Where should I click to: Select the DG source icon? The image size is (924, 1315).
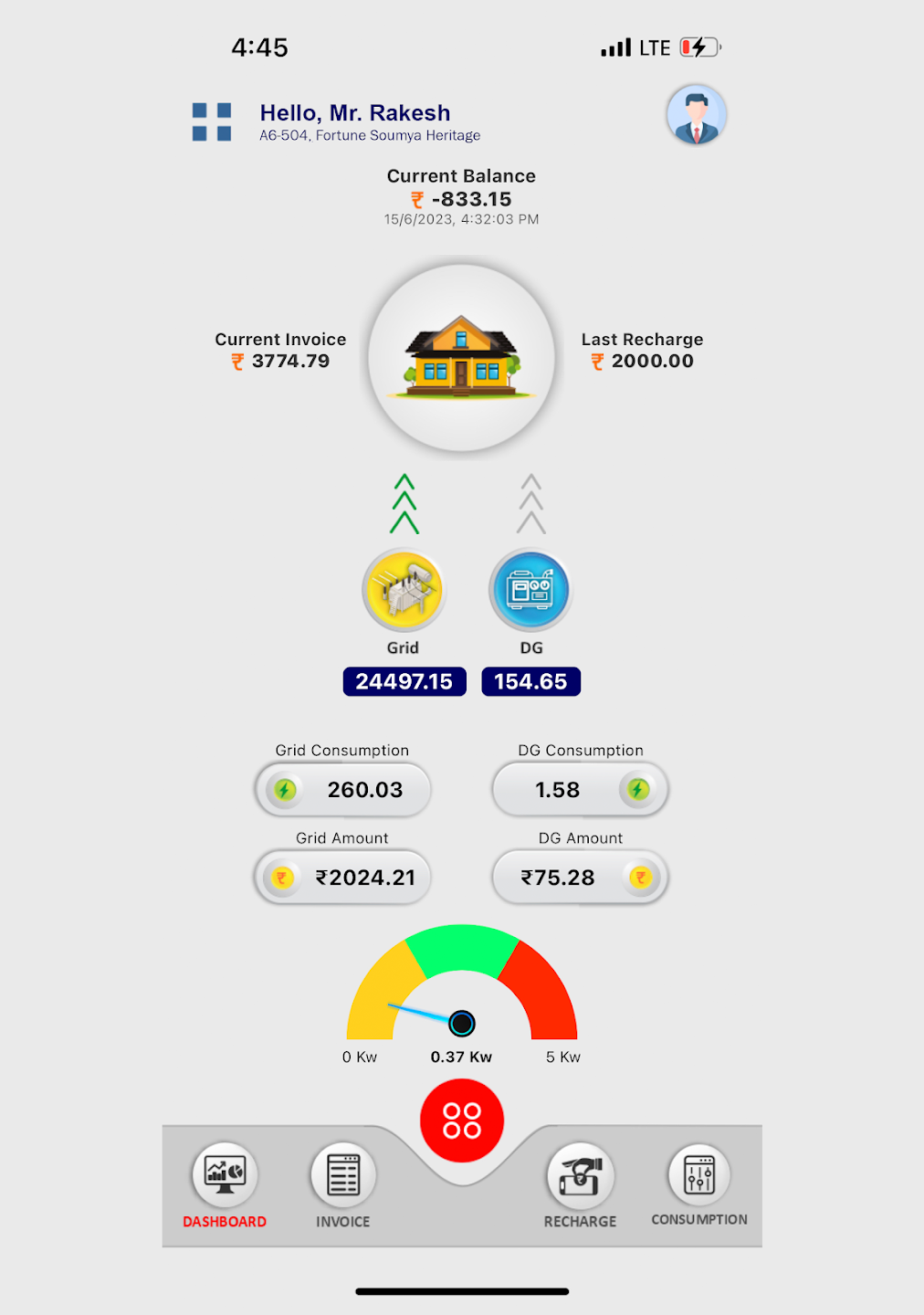(530, 591)
